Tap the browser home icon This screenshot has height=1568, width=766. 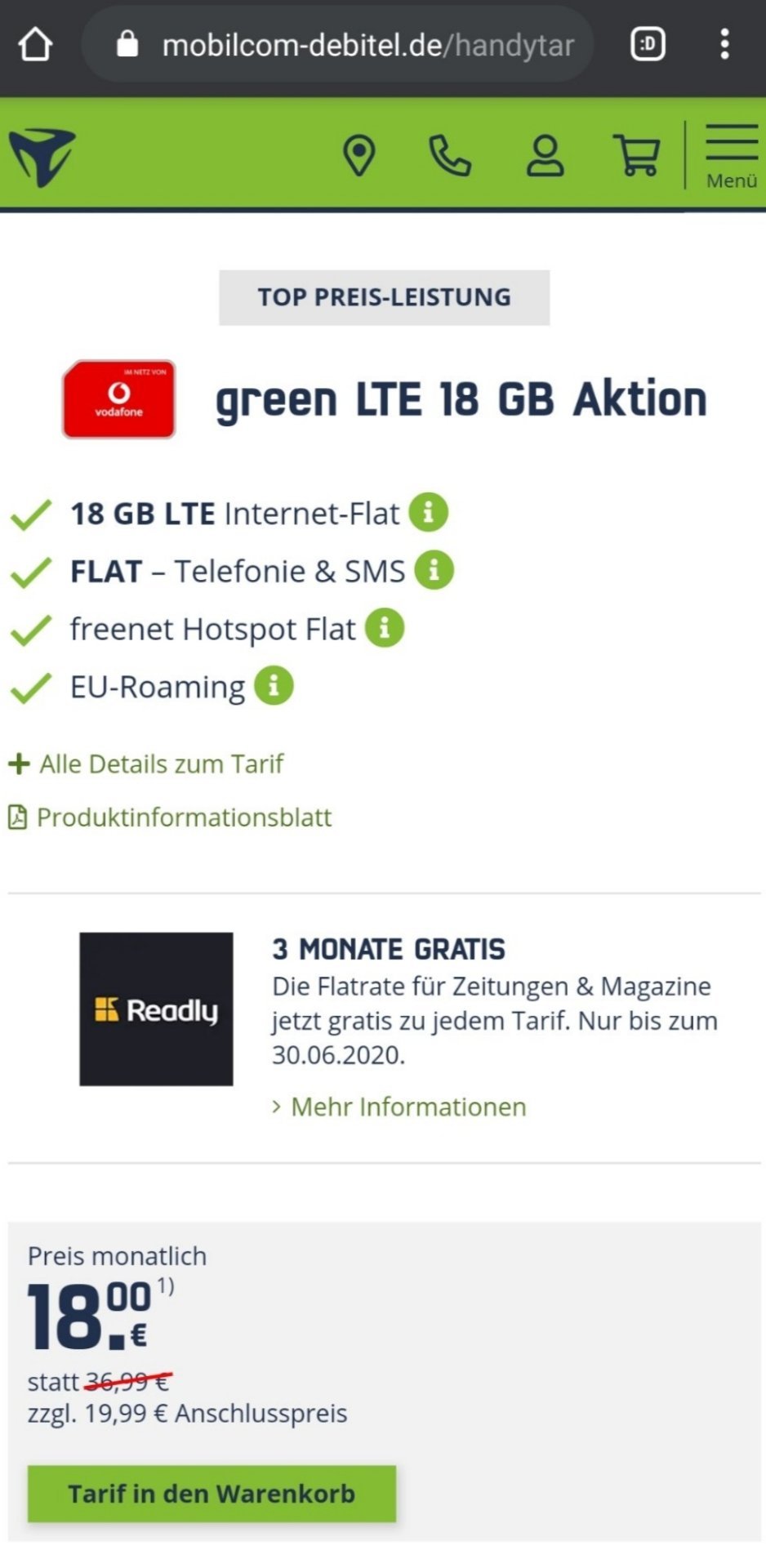tap(35, 45)
